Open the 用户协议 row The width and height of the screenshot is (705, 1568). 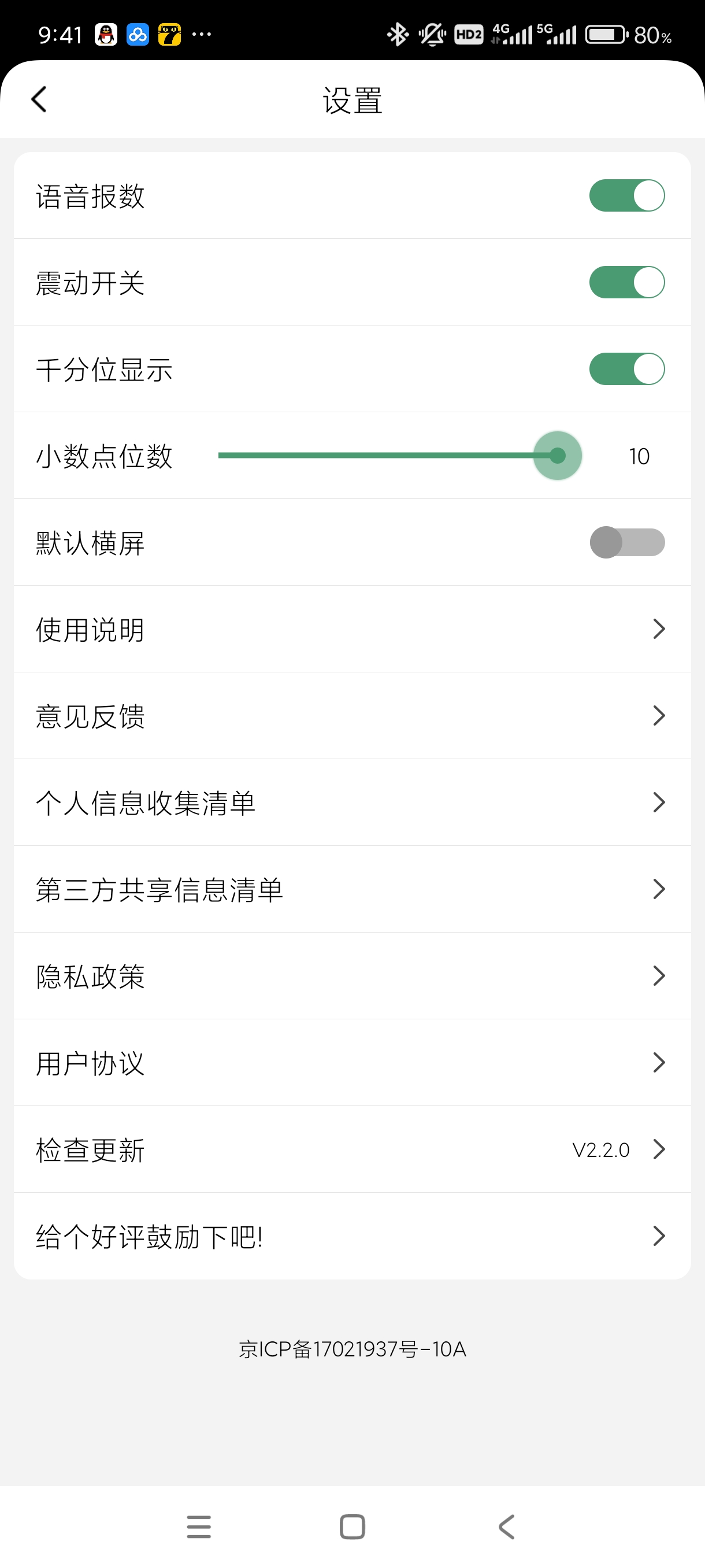pyautogui.click(x=352, y=1063)
